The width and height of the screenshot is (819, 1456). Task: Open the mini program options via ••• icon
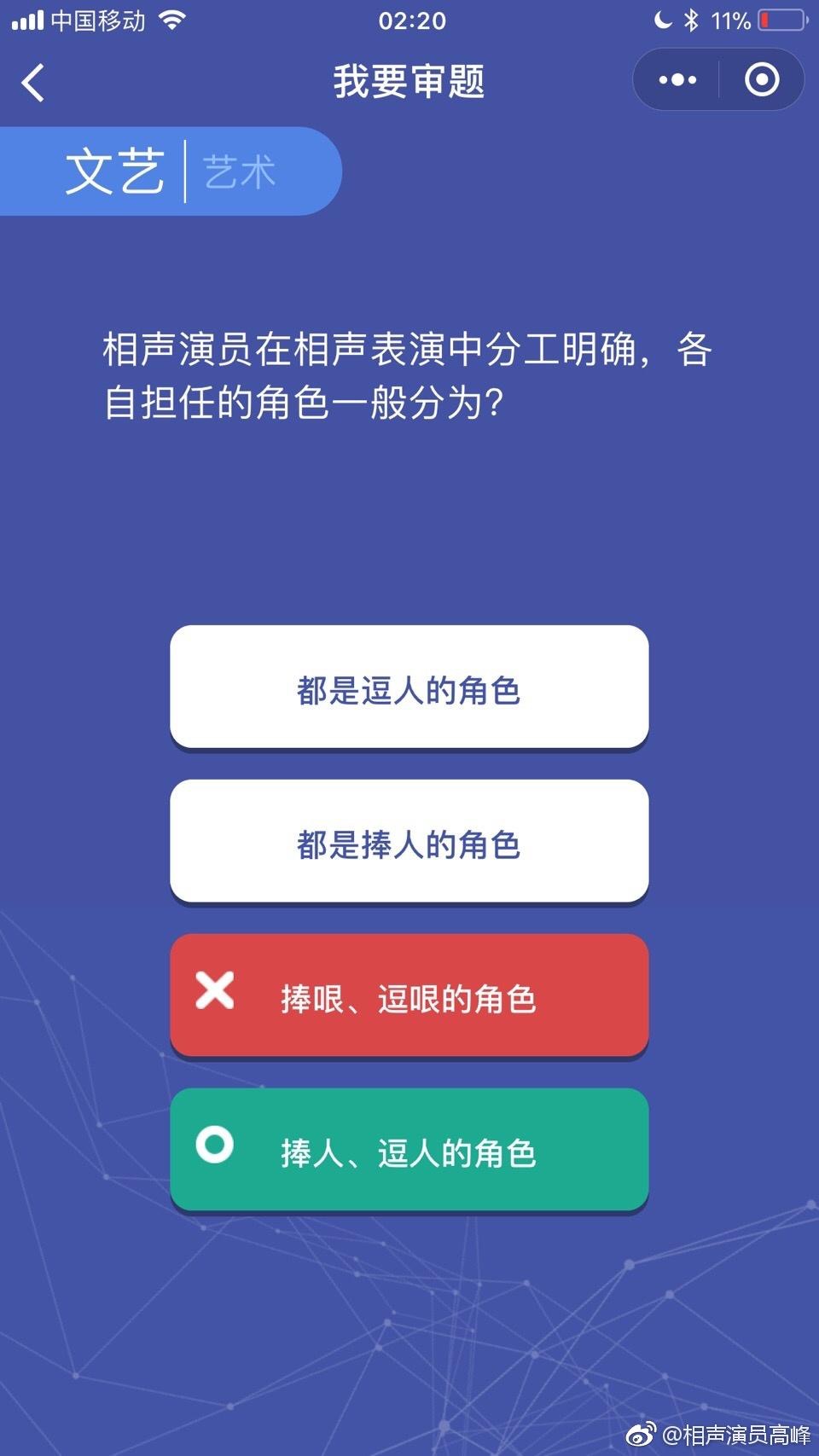676,79
